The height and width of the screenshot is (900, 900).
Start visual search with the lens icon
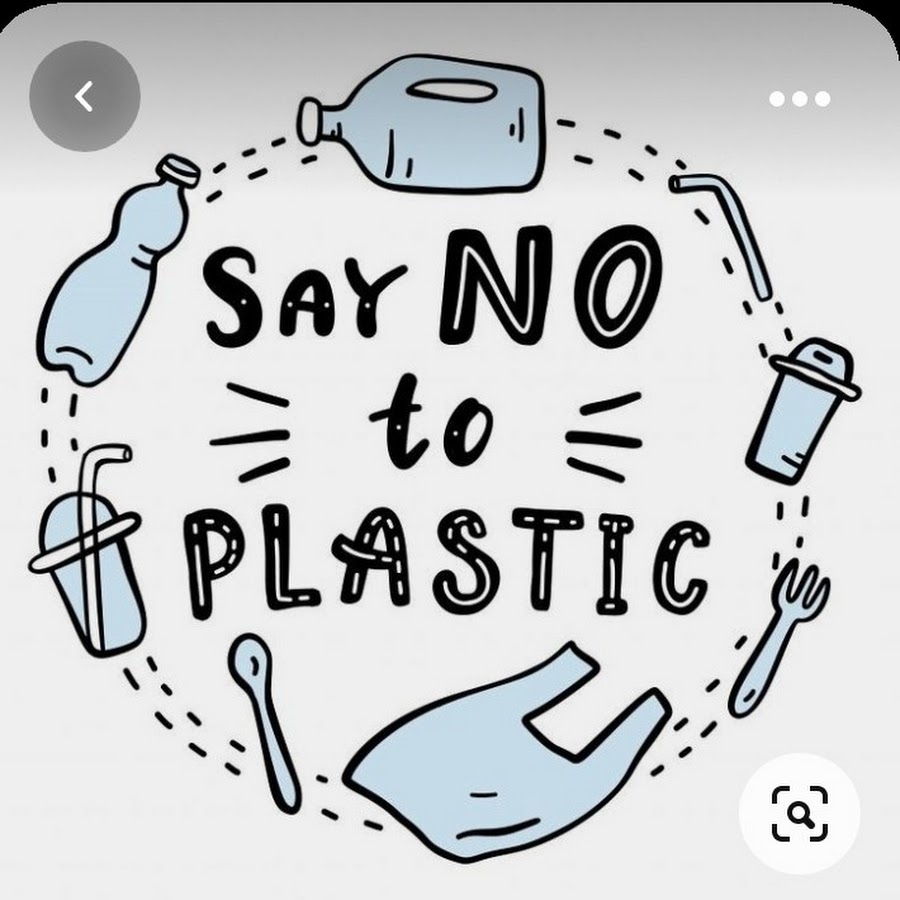(x=799, y=812)
